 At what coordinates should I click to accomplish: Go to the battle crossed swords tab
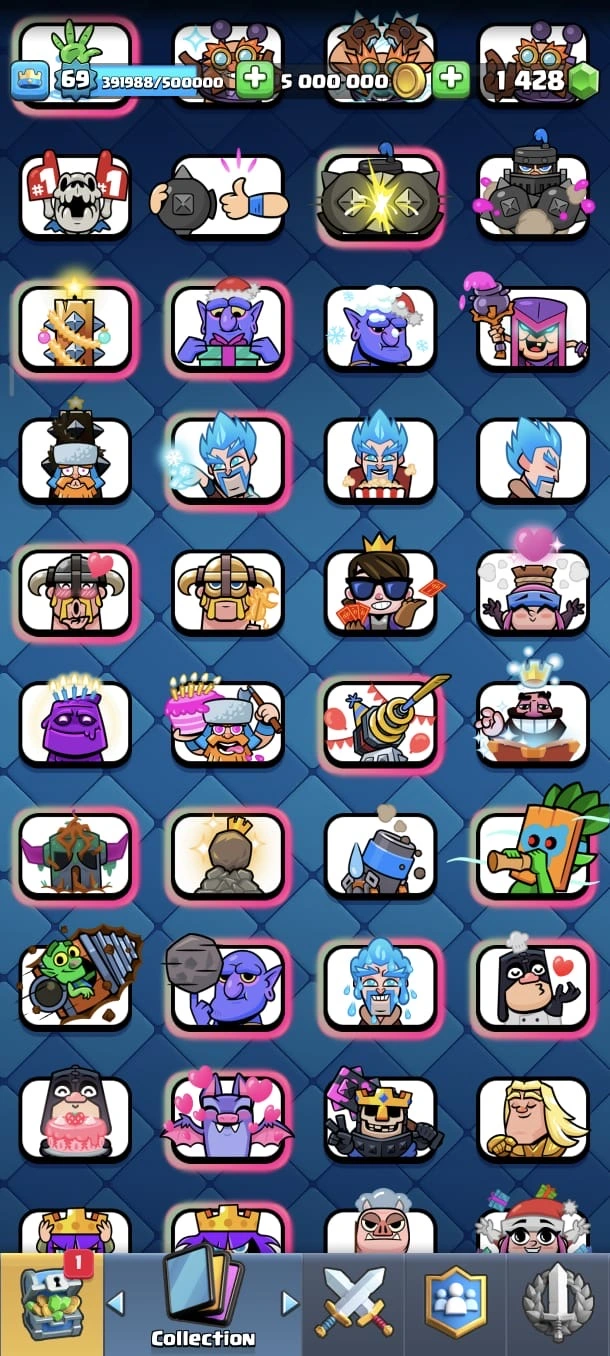pyautogui.click(x=355, y=1303)
